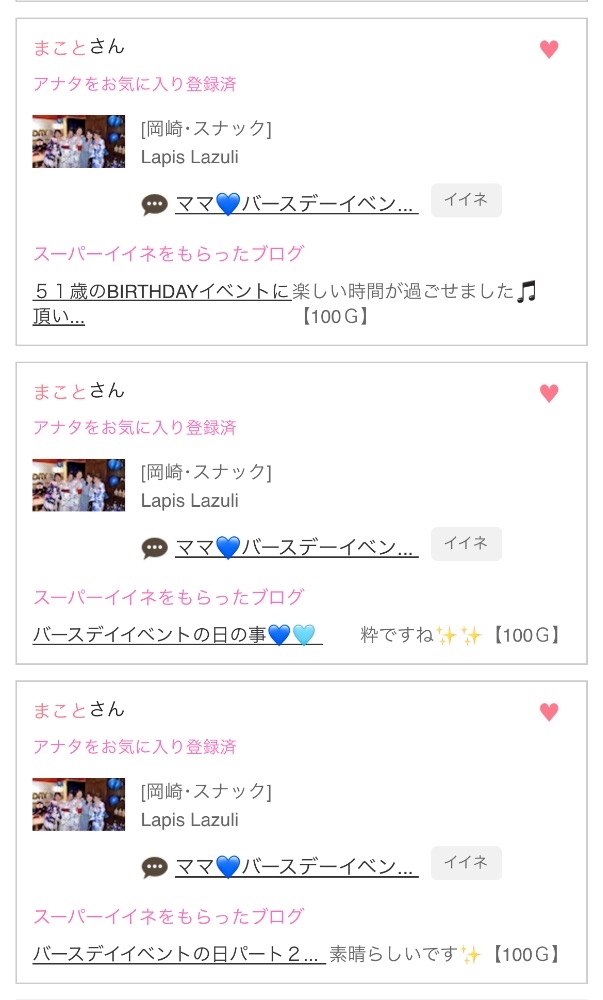Open ママバースデーイベン link above バースデイイベントの日の事

(x=296, y=548)
